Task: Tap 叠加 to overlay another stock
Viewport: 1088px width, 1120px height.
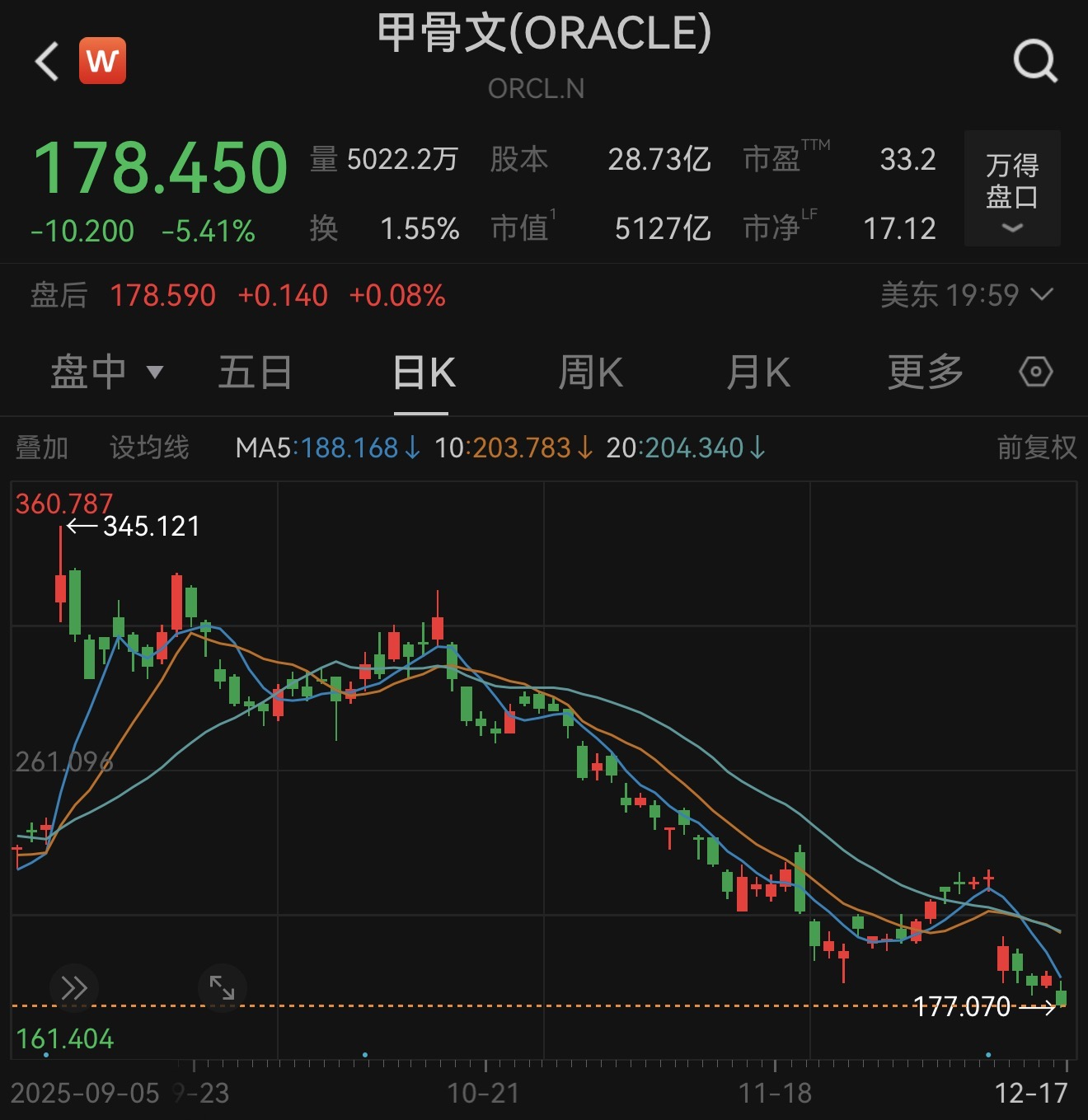Action: [42, 448]
